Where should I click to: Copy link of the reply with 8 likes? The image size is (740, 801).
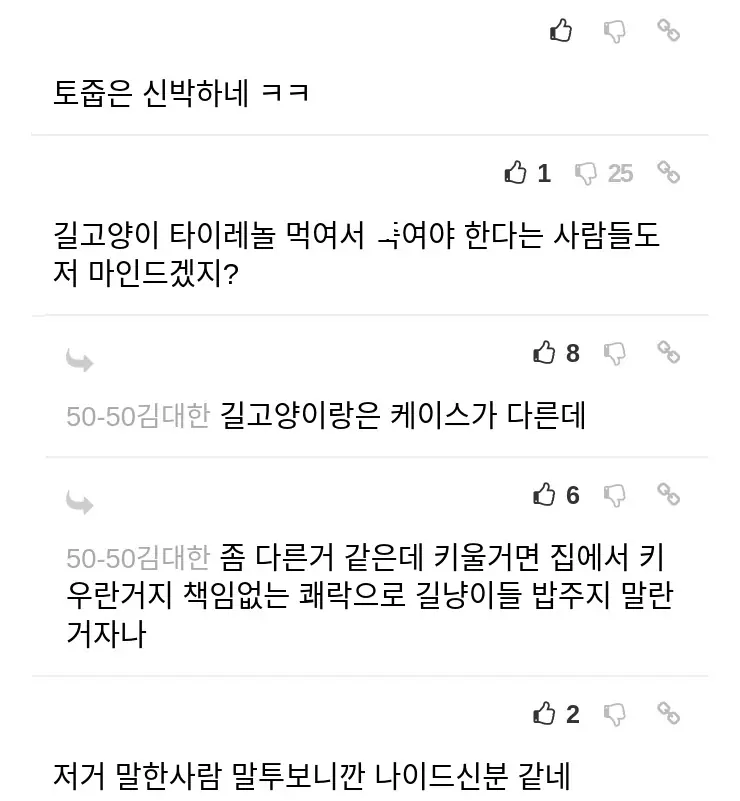(668, 351)
